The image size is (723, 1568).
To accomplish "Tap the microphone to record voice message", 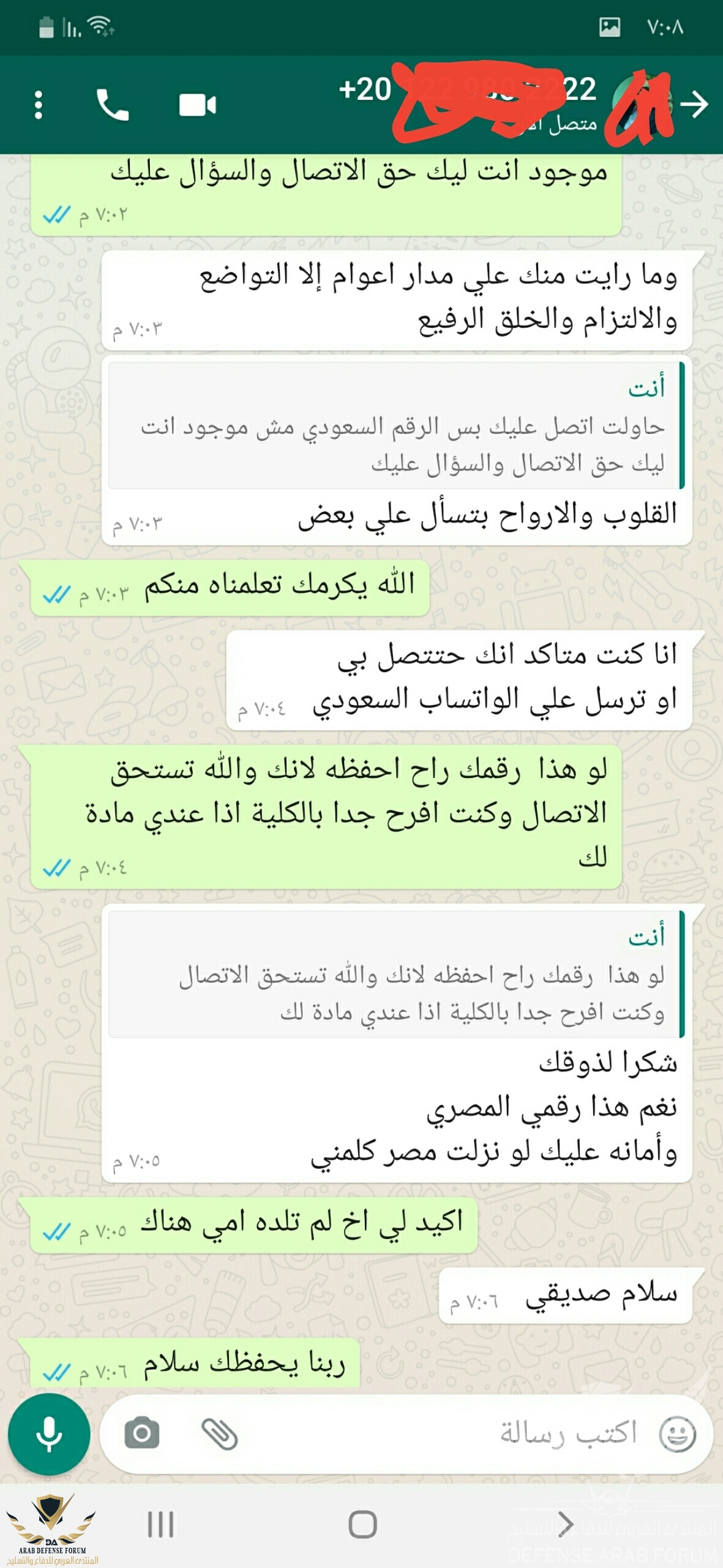I will pyautogui.click(x=49, y=1434).
